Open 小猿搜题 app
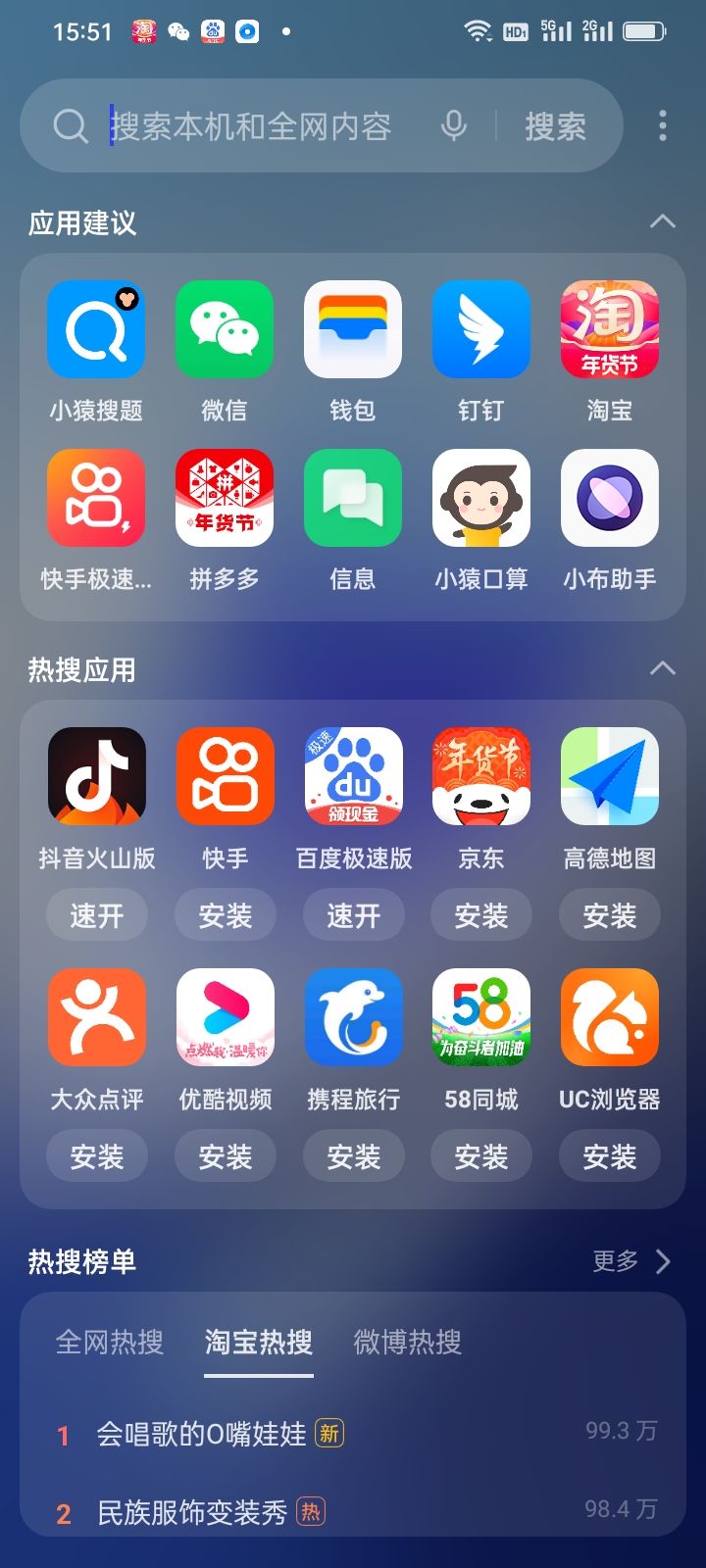This screenshot has width=706, height=1568. coord(96,329)
